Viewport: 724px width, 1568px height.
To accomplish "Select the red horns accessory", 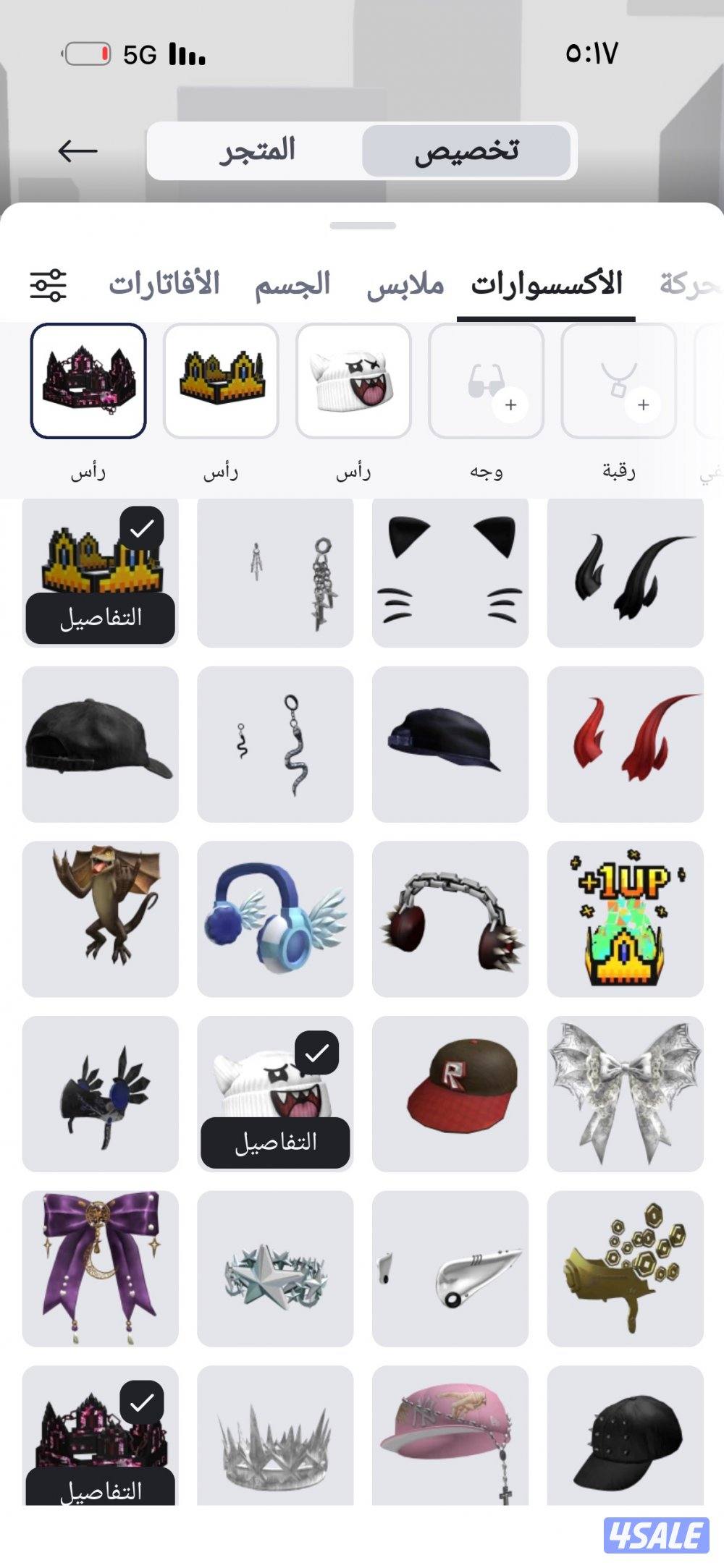I will (626, 745).
